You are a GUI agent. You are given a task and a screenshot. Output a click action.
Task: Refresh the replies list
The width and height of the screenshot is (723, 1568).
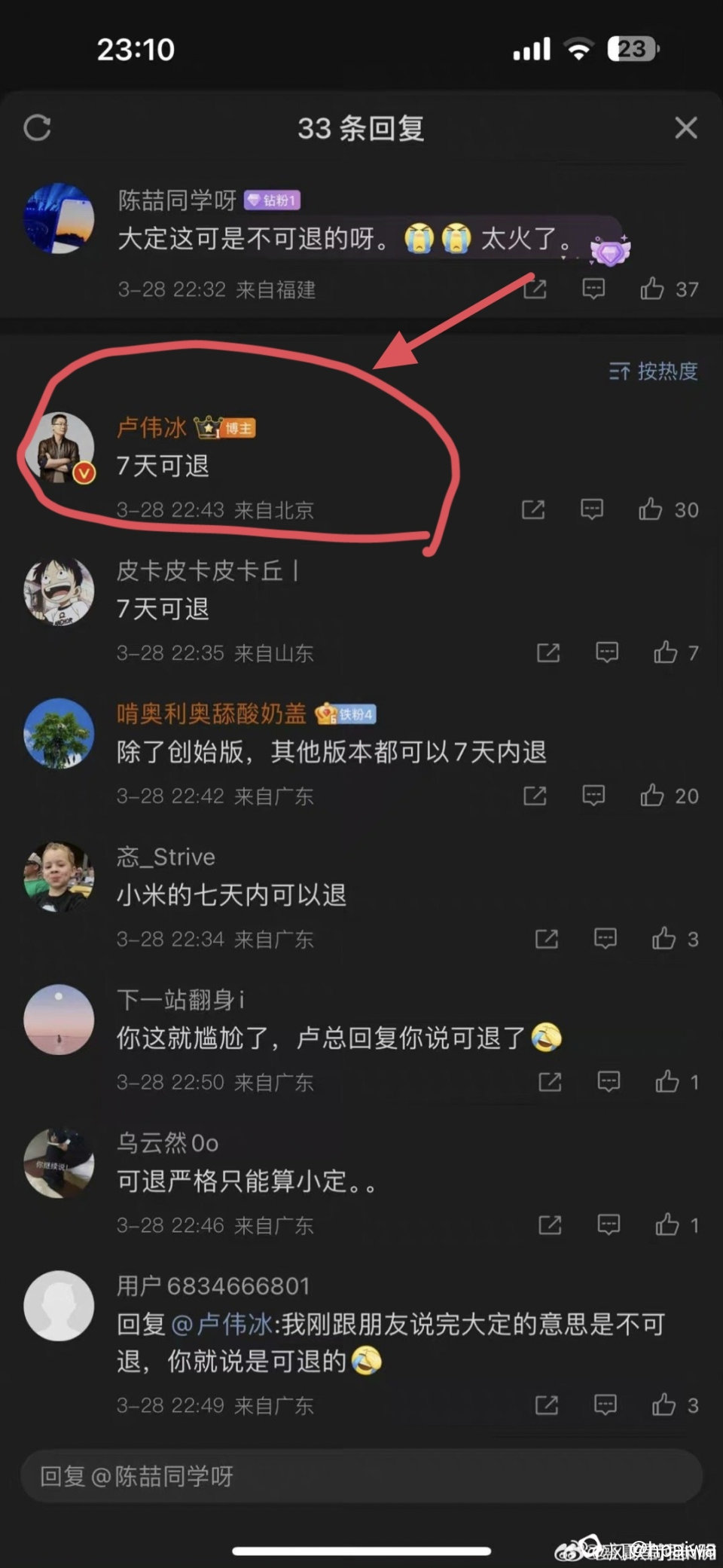tap(37, 128)
